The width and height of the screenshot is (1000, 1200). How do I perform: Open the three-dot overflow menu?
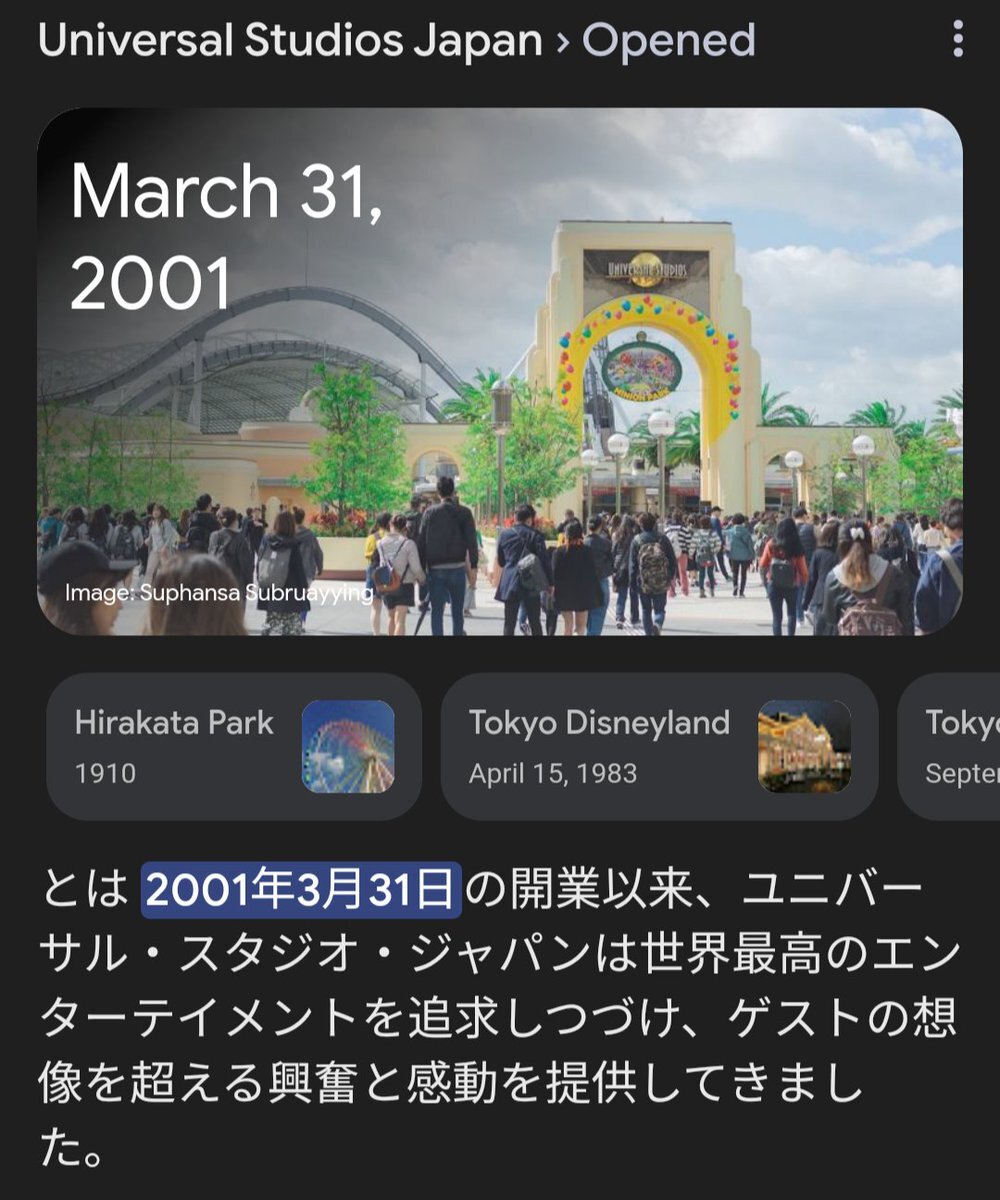tap(958, 40)
